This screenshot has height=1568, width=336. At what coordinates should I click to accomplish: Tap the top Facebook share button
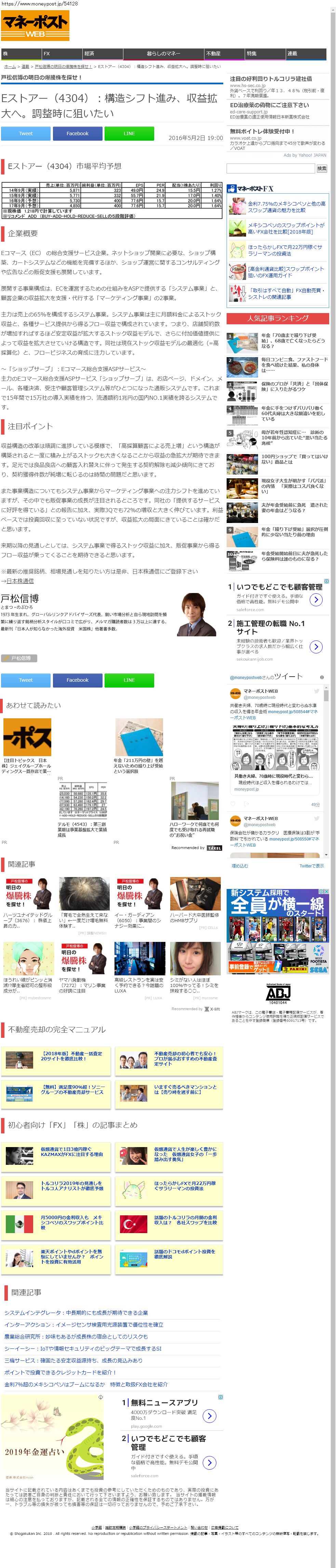coord(78,133)
